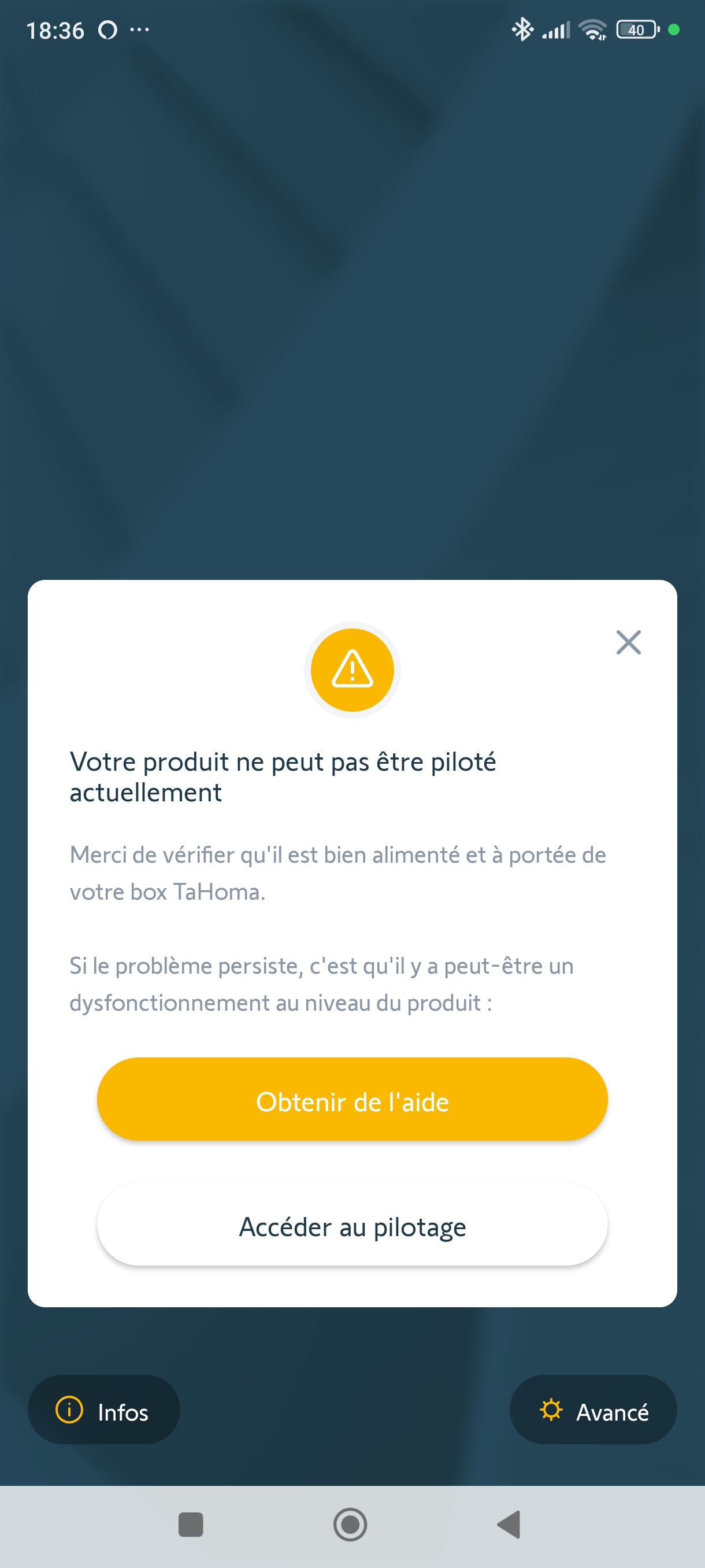Image resolution: width=705 pixels, height=1568 pixels.
Task: Close the warning dialog with the X
Action: [x=628, y=642]
